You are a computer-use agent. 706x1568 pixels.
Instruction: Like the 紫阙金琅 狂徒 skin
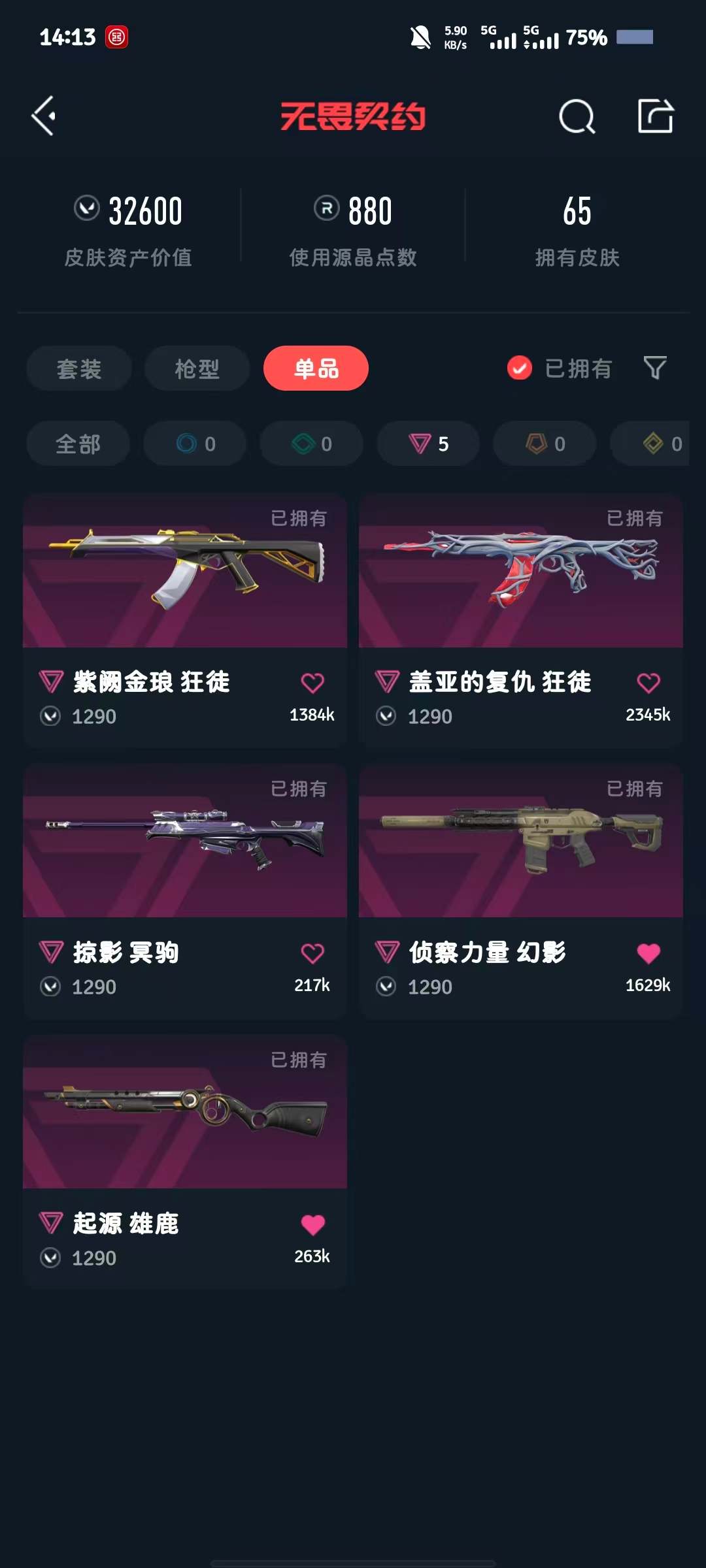[x=312, y=683]
